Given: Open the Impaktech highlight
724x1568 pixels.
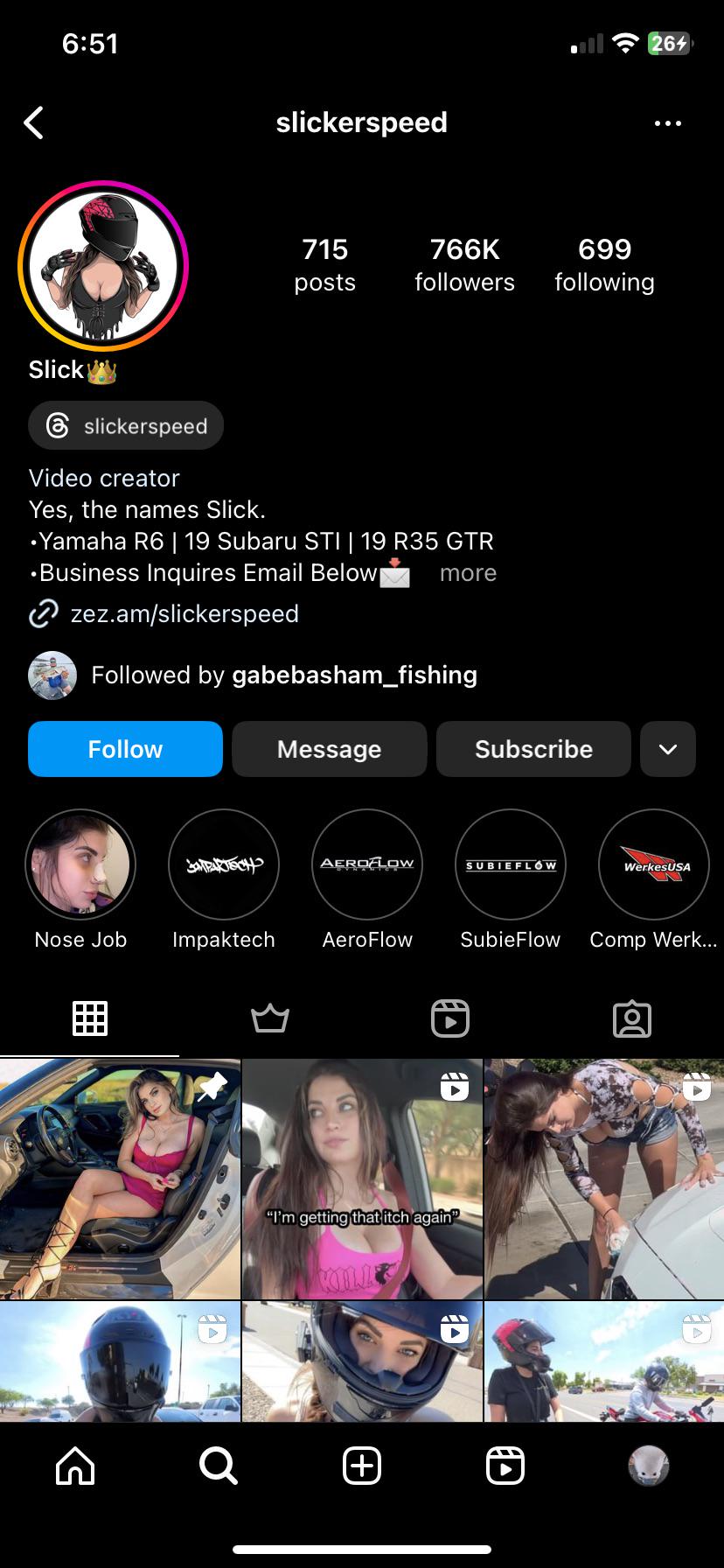Looking at the screenshot, I should coord(224,864).
